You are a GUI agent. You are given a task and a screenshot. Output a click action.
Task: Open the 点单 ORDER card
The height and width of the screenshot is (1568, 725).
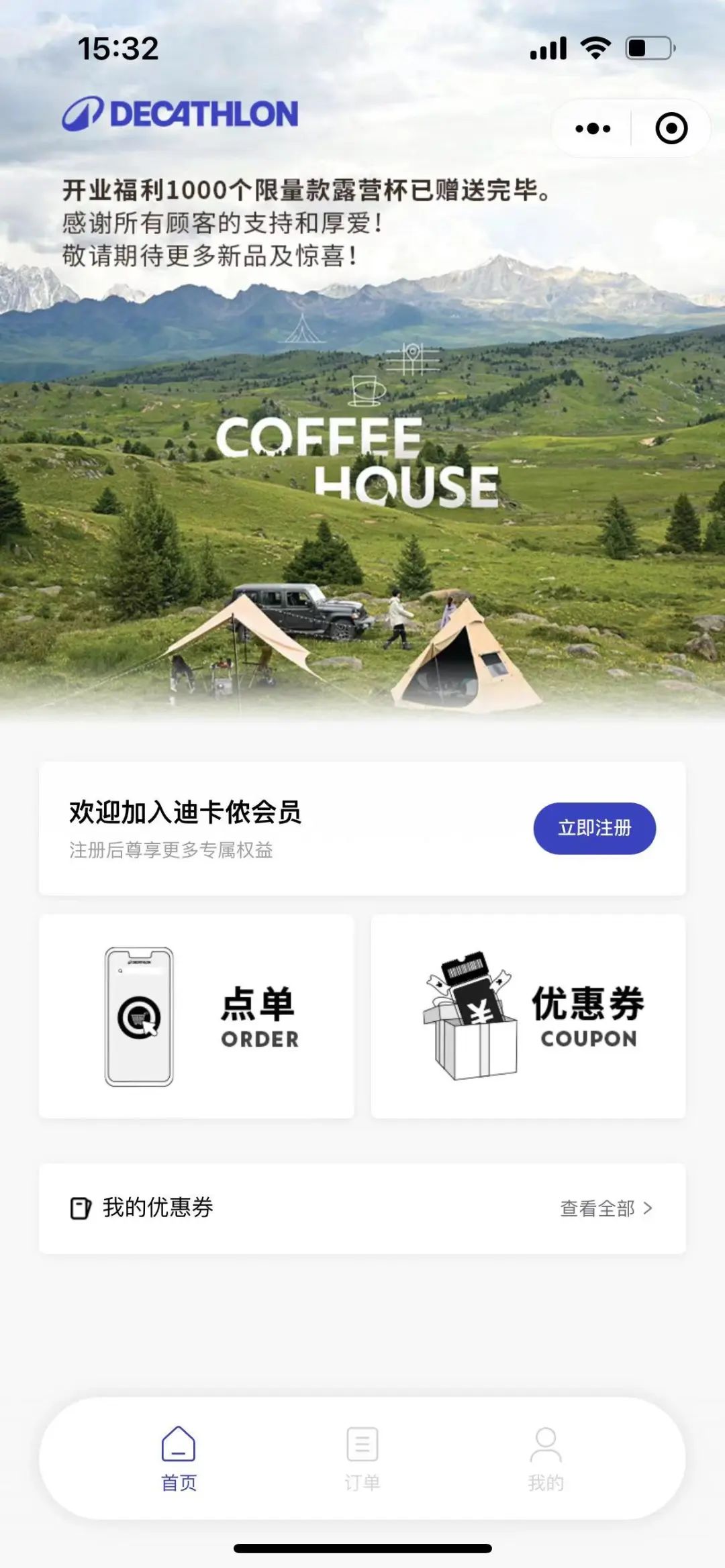pyautogui.click(x=197, y=1016)
